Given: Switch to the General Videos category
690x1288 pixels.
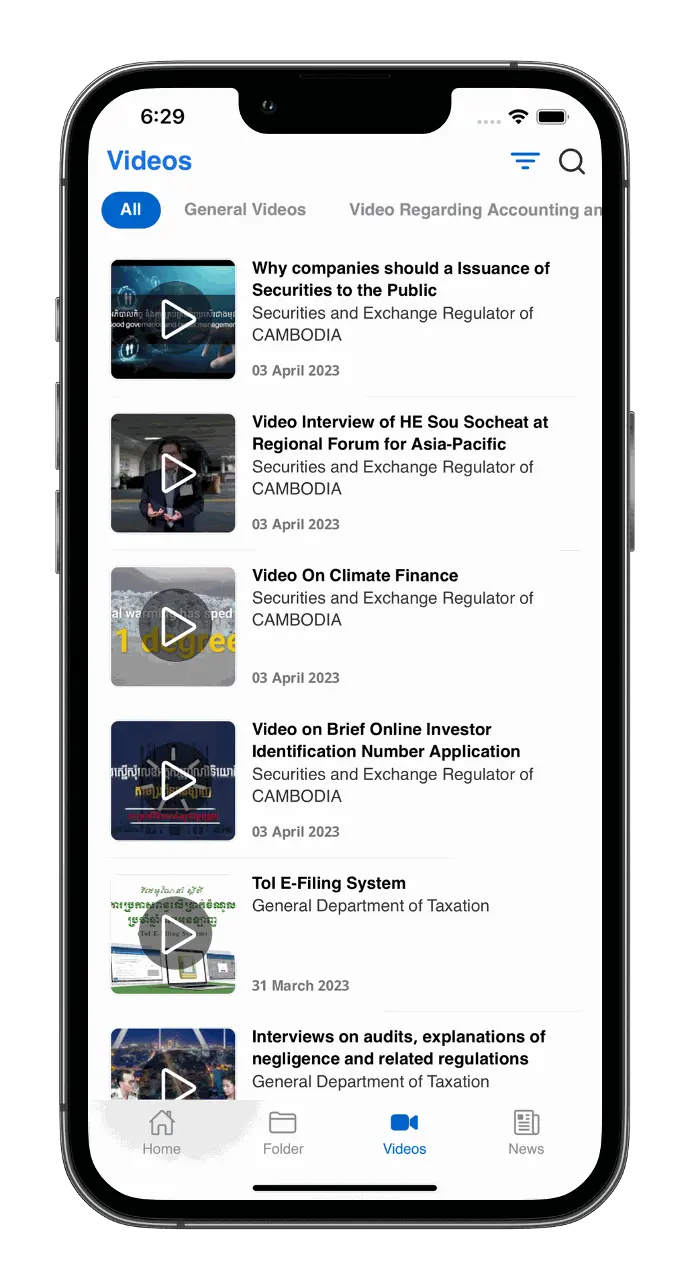Looking at the screenshot, I should coord(245,210).
